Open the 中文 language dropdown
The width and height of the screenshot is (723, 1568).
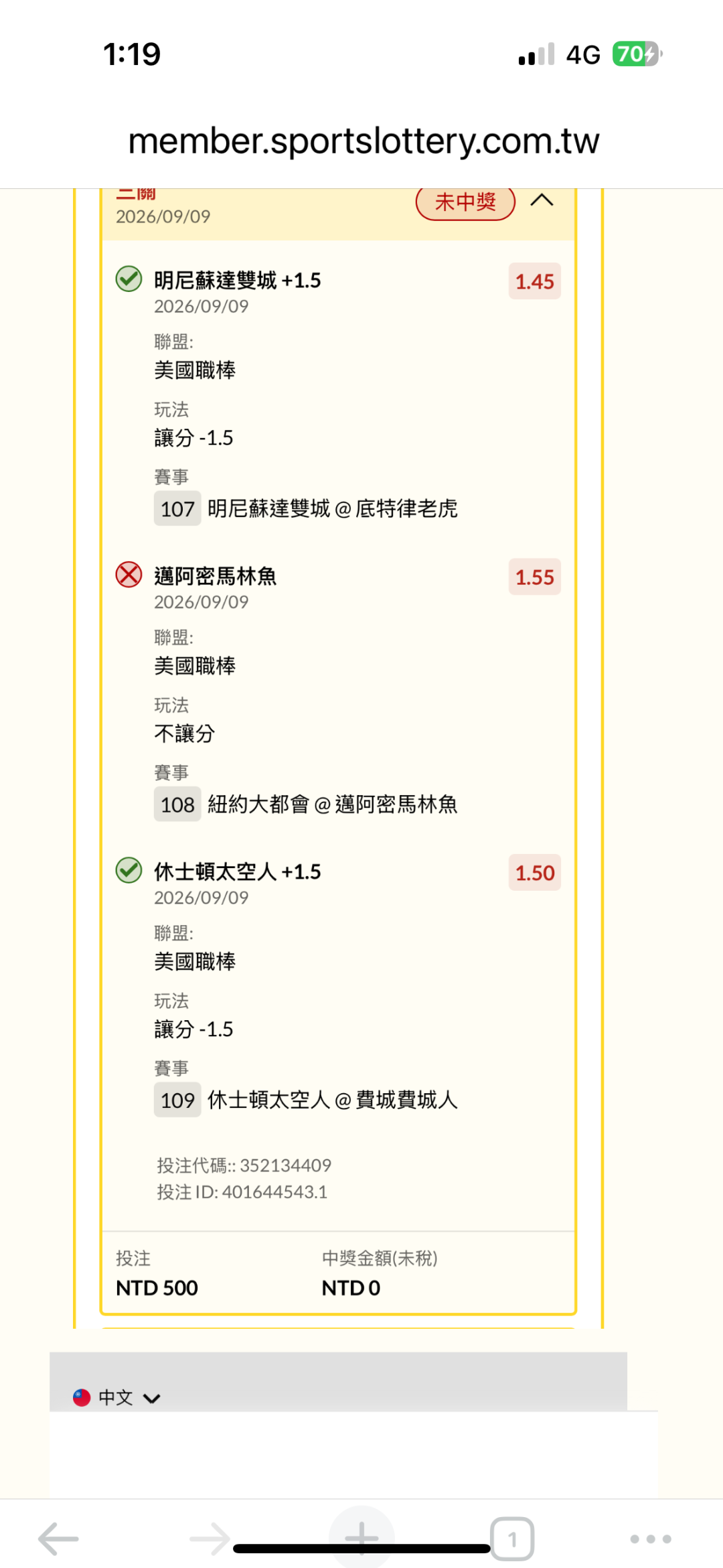tap(116, 1397)
